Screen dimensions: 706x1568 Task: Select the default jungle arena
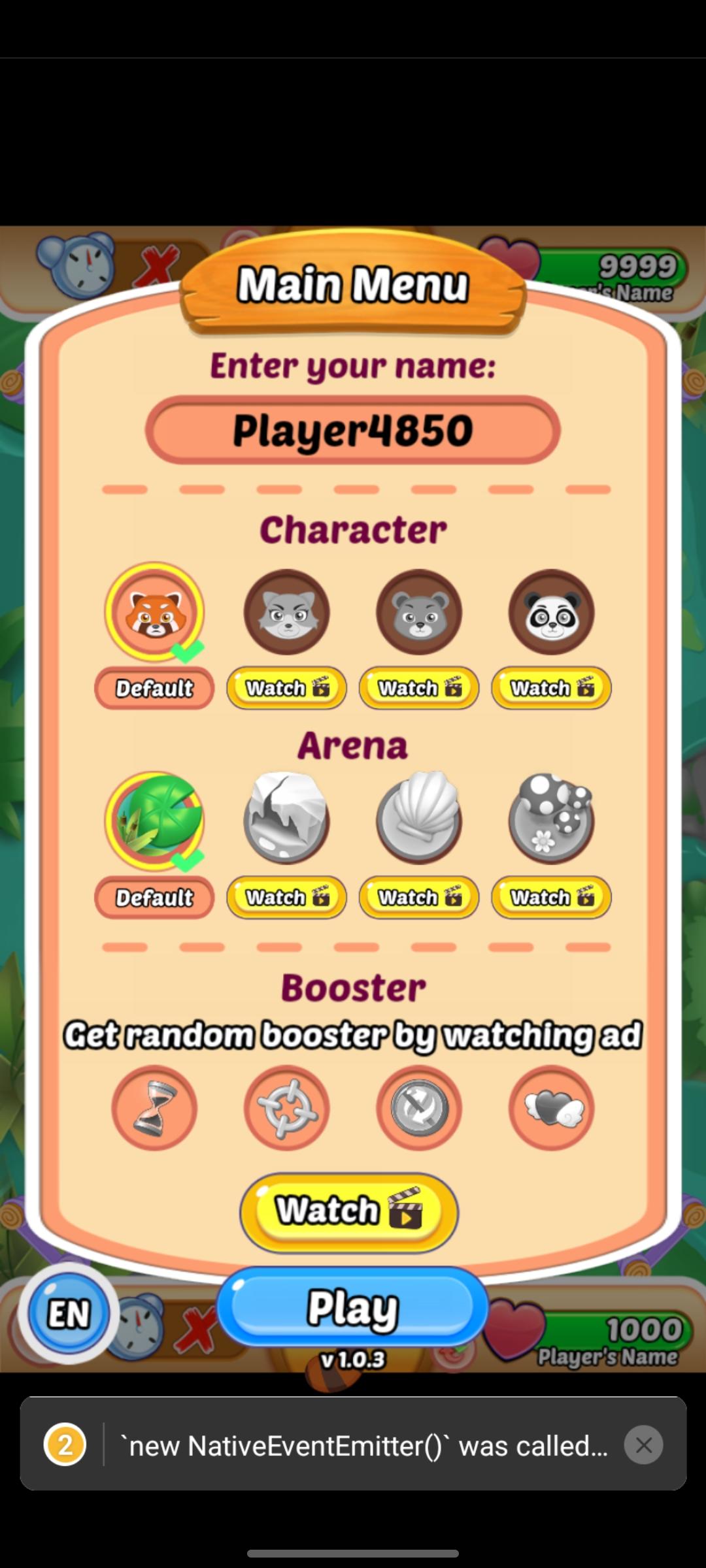[x=155, y=821]
